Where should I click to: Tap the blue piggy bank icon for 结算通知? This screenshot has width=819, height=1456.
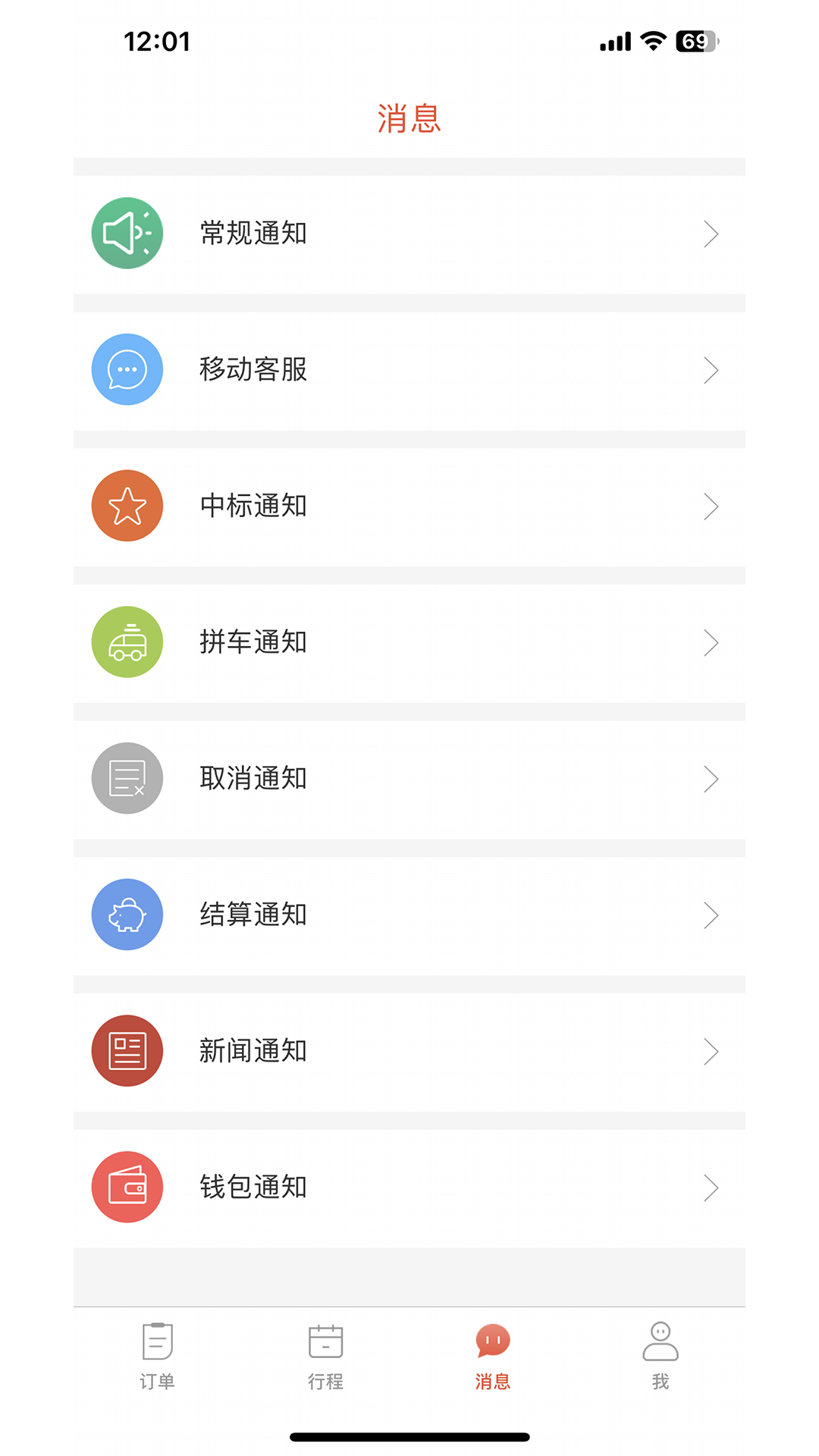(127, 915)
